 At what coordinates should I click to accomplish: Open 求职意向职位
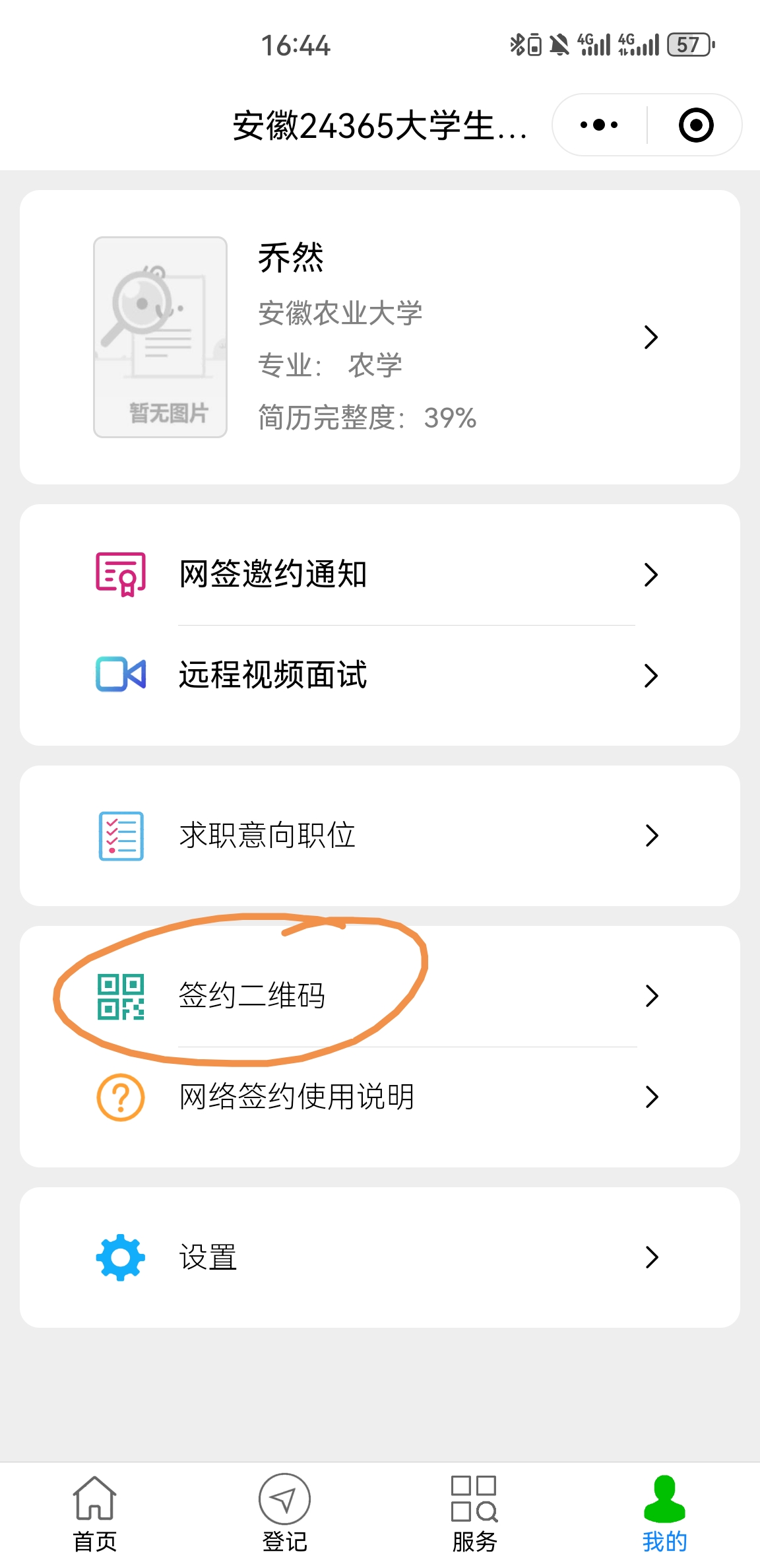tap(379, 835)
